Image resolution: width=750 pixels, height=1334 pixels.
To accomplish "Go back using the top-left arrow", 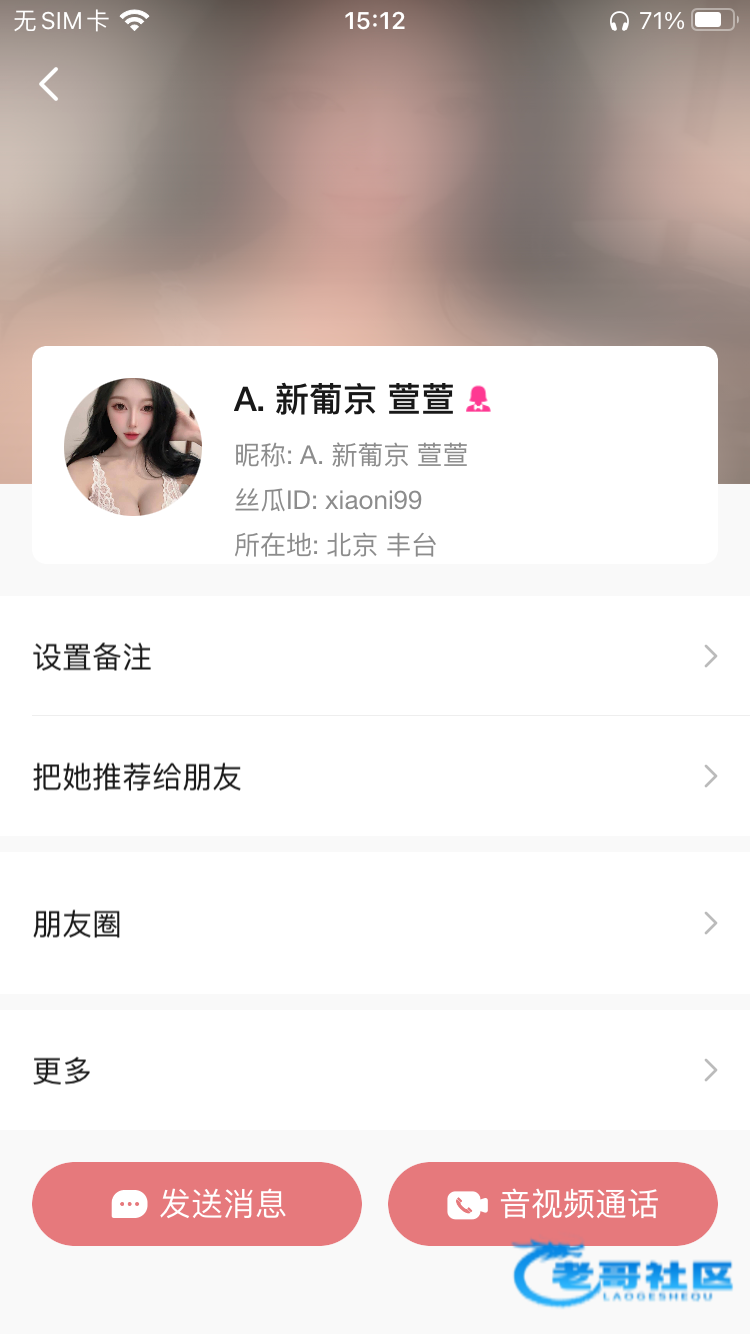I will point(49,84).
